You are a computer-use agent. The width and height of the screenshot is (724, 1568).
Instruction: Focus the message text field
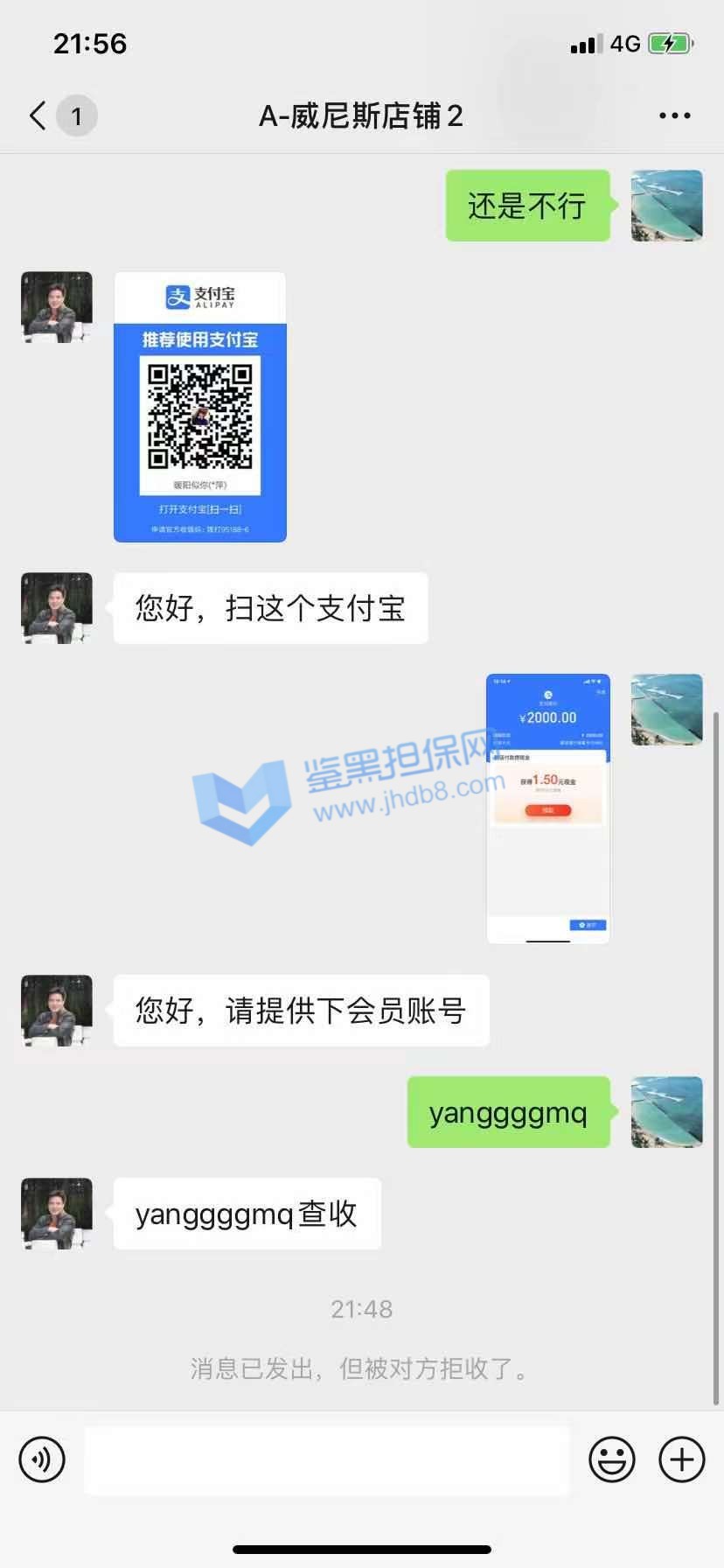[x=327, y=1459]
